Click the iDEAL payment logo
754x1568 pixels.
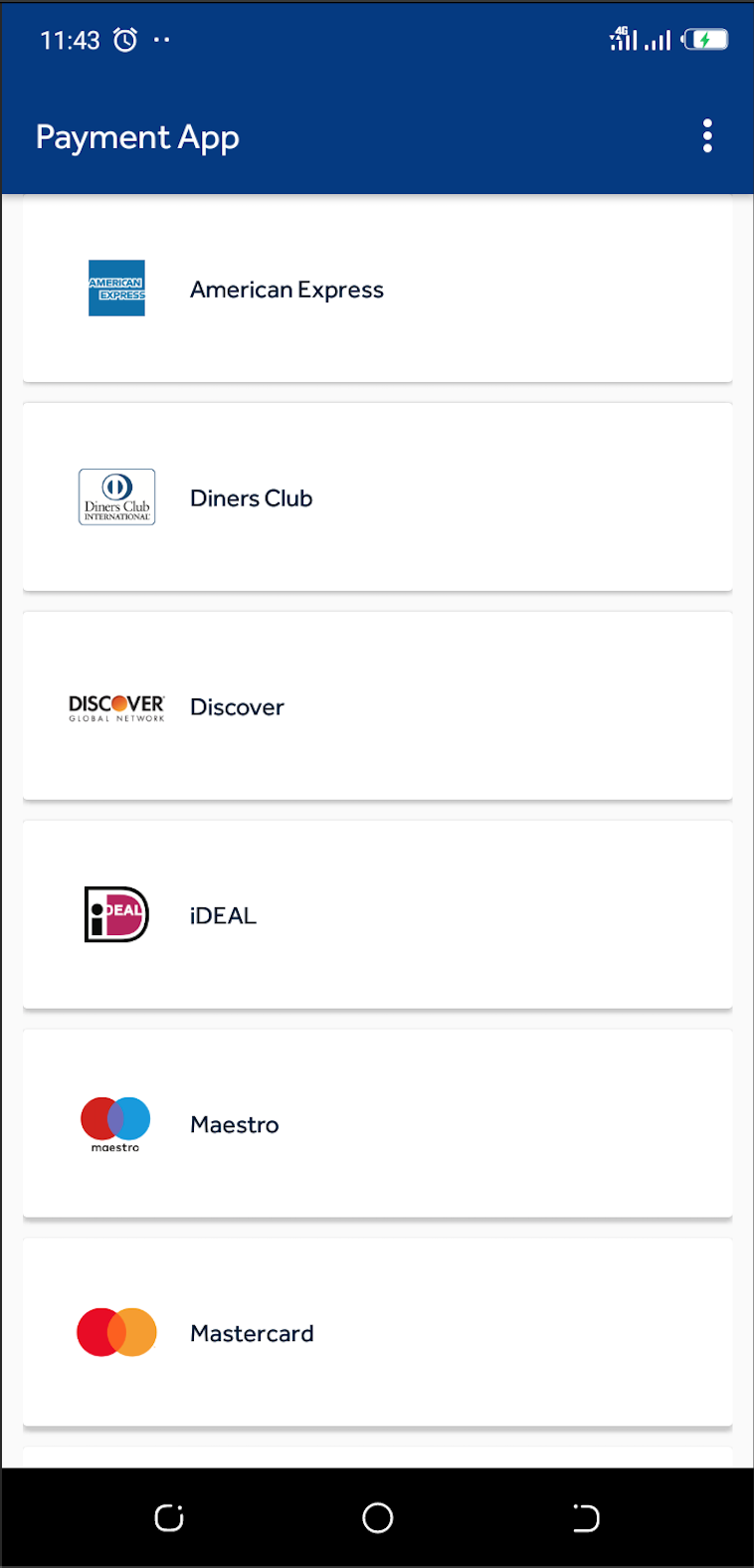coord(116,913)
